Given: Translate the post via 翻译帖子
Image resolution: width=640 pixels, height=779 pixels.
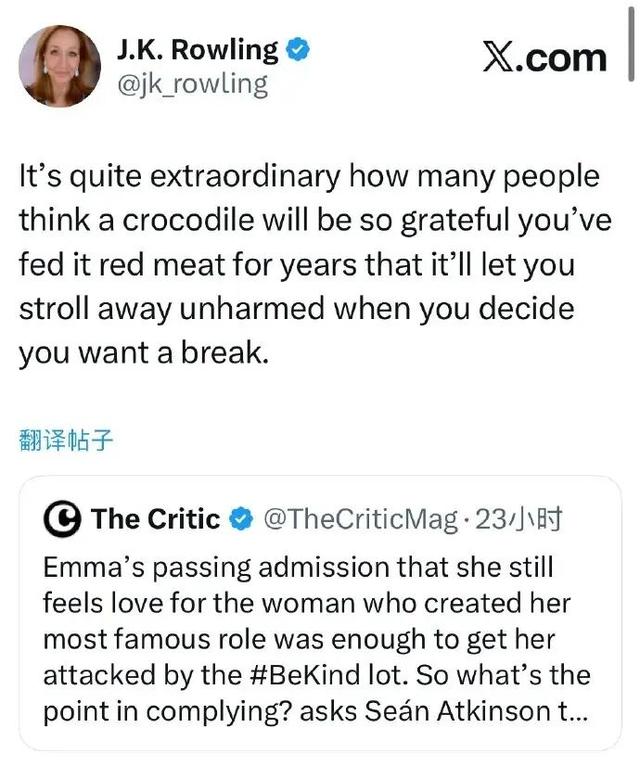Looking at the screenshot, I should 65,441.
